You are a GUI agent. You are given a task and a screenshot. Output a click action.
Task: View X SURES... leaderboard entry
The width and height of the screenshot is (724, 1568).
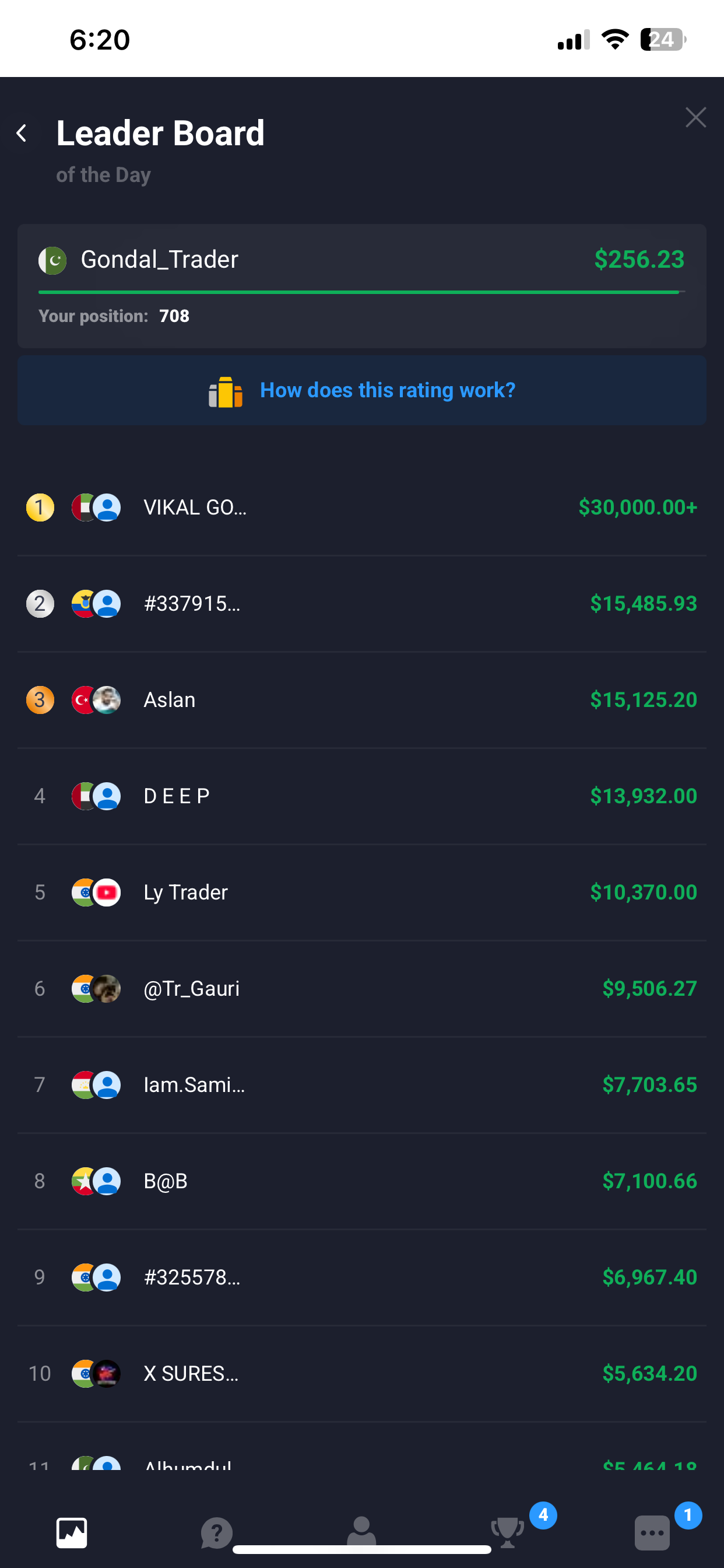tap(361, 1373)
